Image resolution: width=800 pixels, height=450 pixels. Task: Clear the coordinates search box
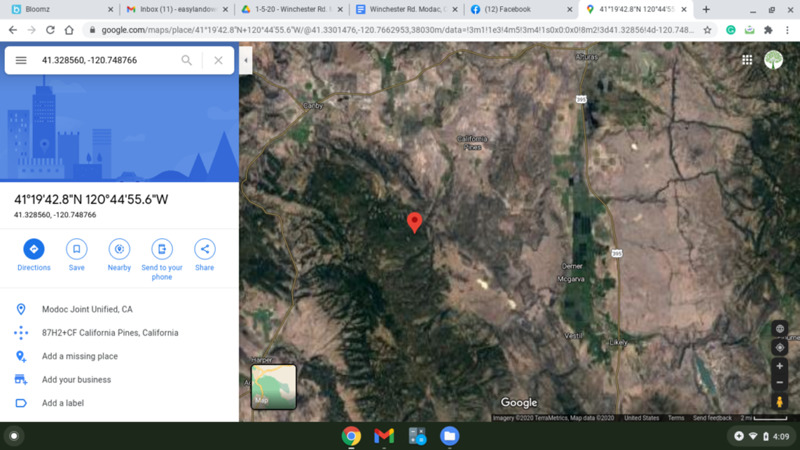pyautogui.click(x=218, y=60)
